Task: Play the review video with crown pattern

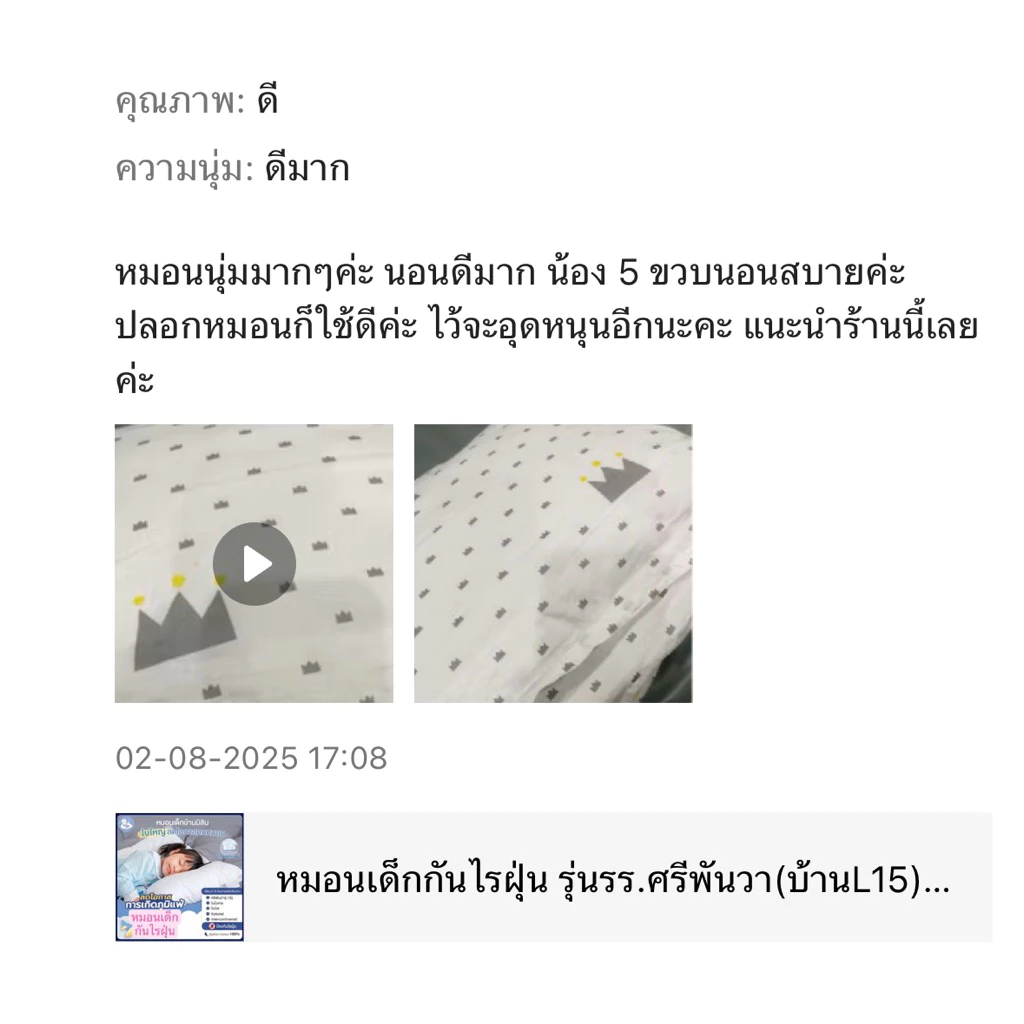Action: tap(254, 564)
